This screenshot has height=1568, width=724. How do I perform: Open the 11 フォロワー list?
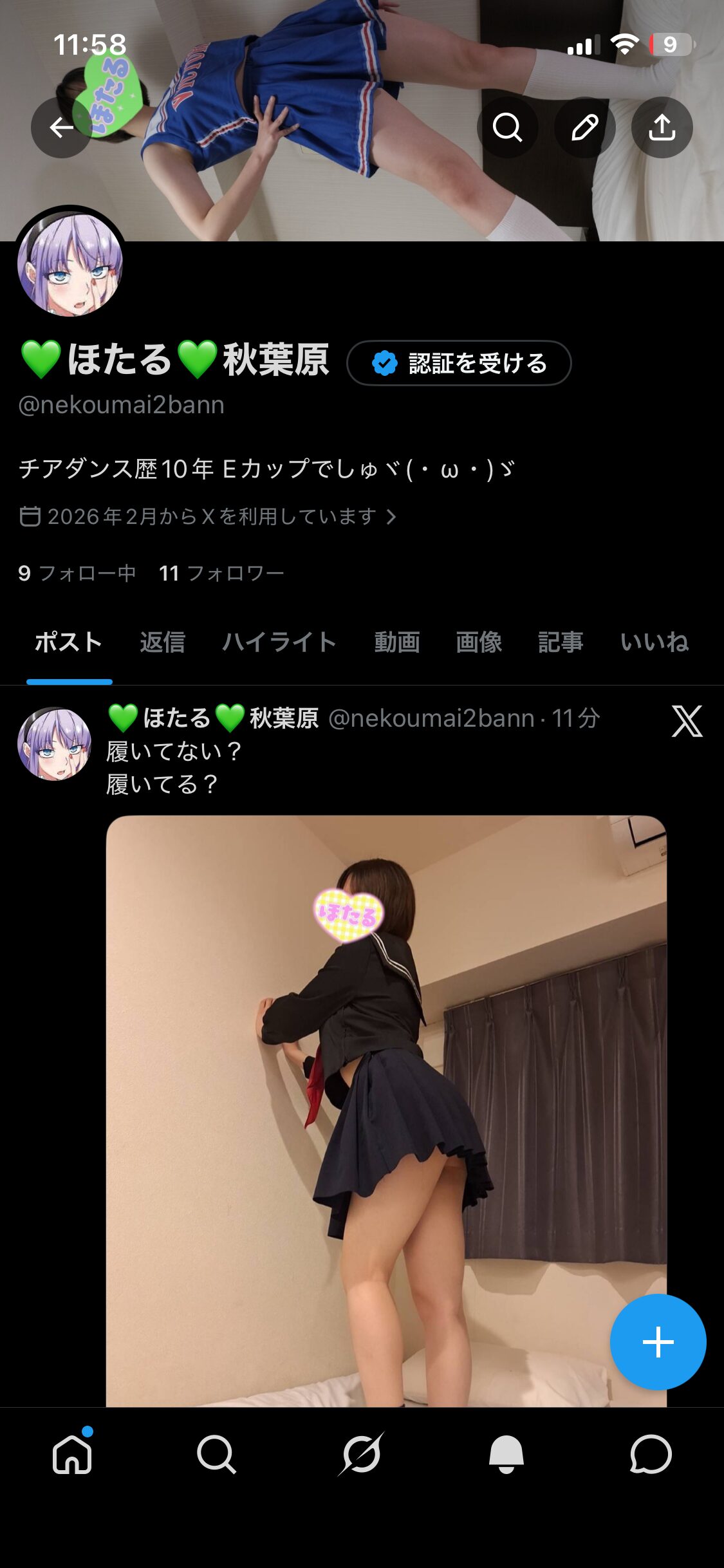pyautogui.click(x=221, y=573)
